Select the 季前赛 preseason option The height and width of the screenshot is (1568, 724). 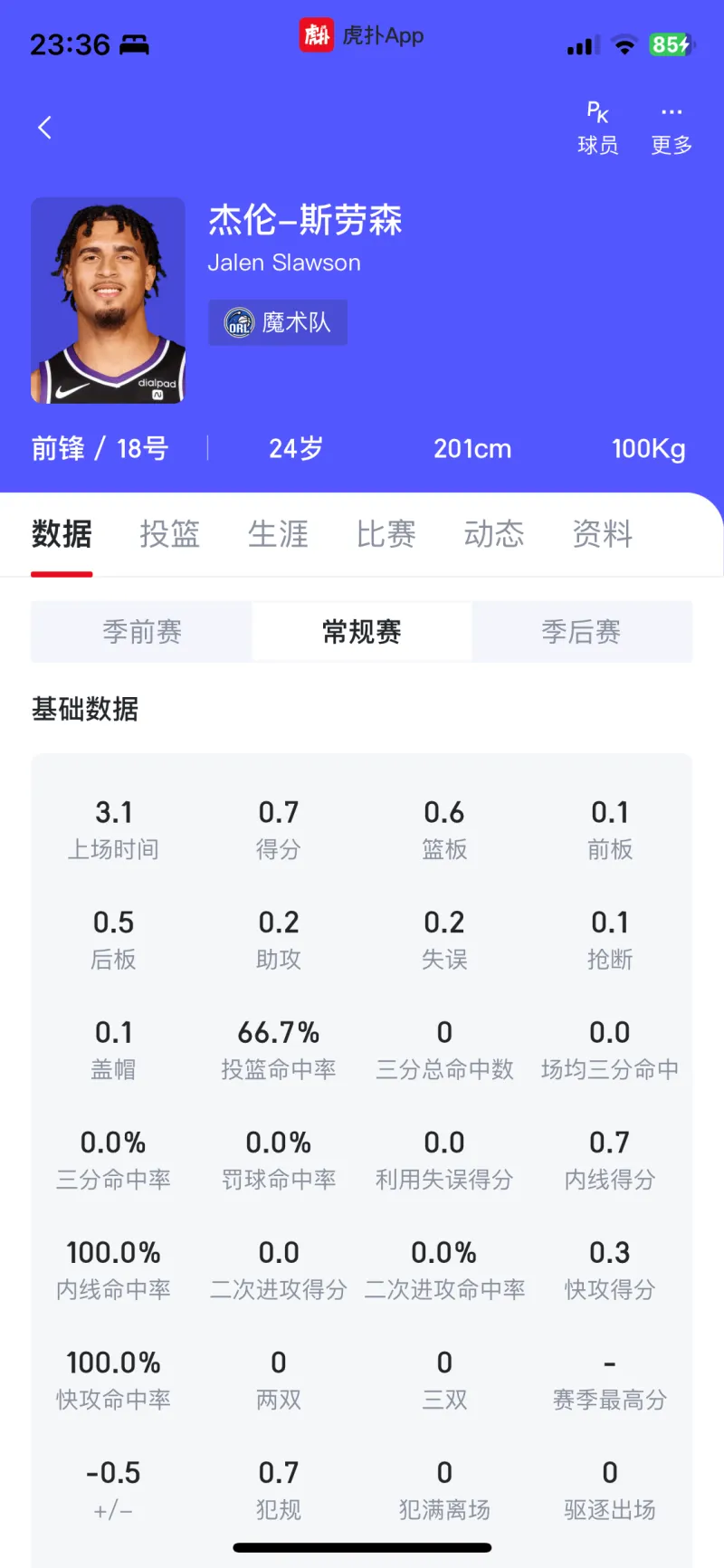tap(140, 632)
